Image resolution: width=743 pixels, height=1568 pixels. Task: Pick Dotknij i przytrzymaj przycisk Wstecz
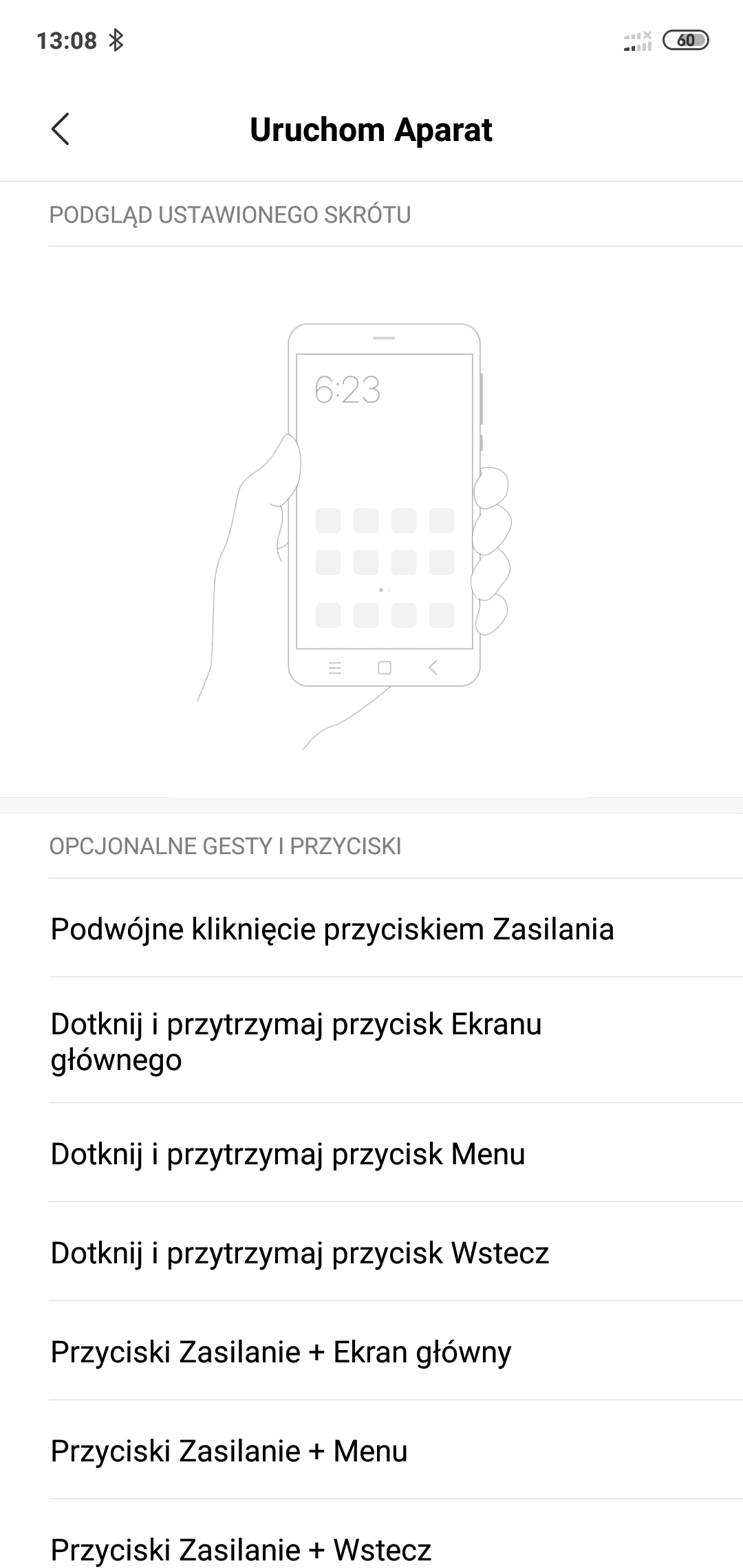coord(371,1252)
